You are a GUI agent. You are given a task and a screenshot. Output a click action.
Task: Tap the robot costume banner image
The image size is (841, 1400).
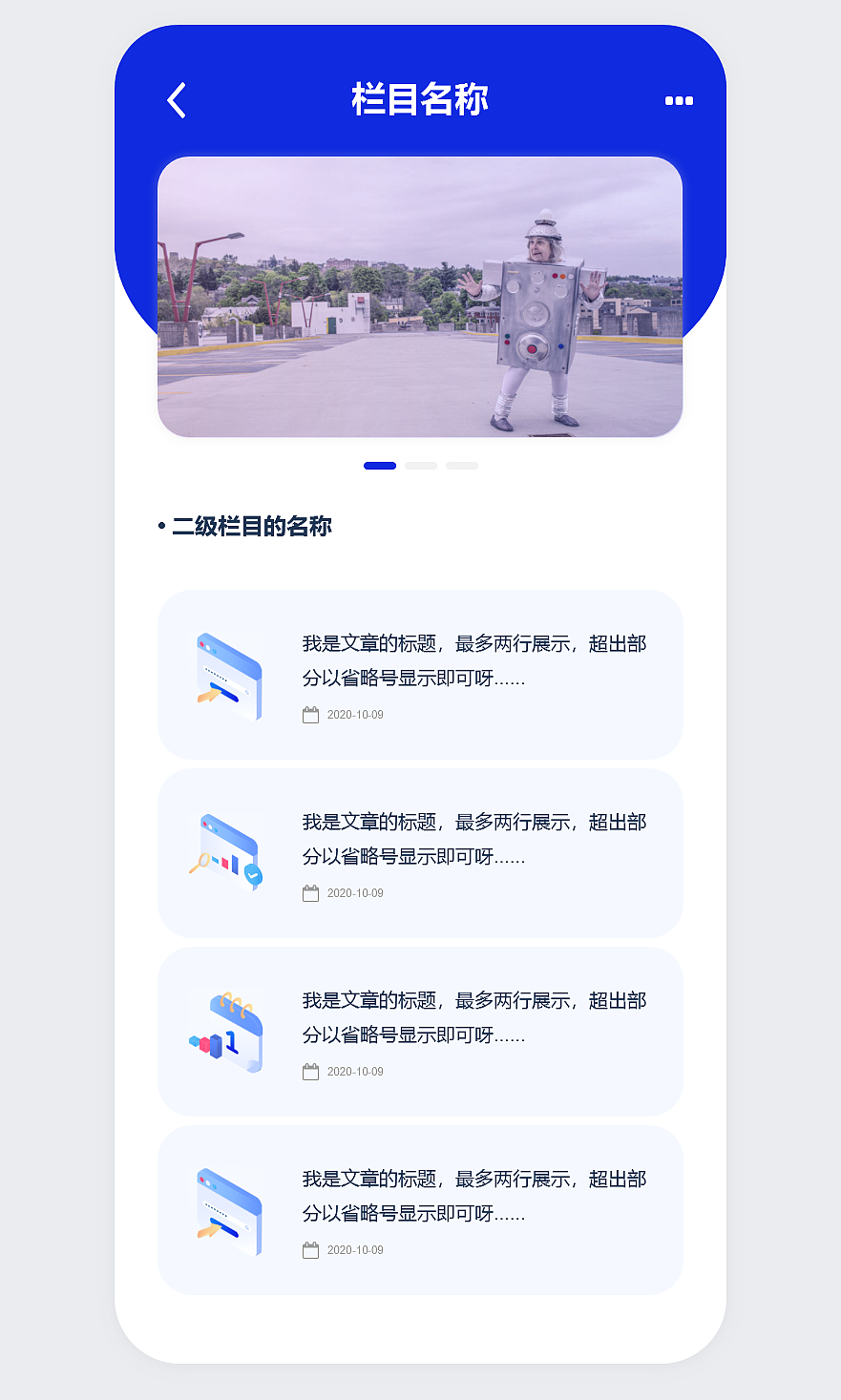pos(420,296)
